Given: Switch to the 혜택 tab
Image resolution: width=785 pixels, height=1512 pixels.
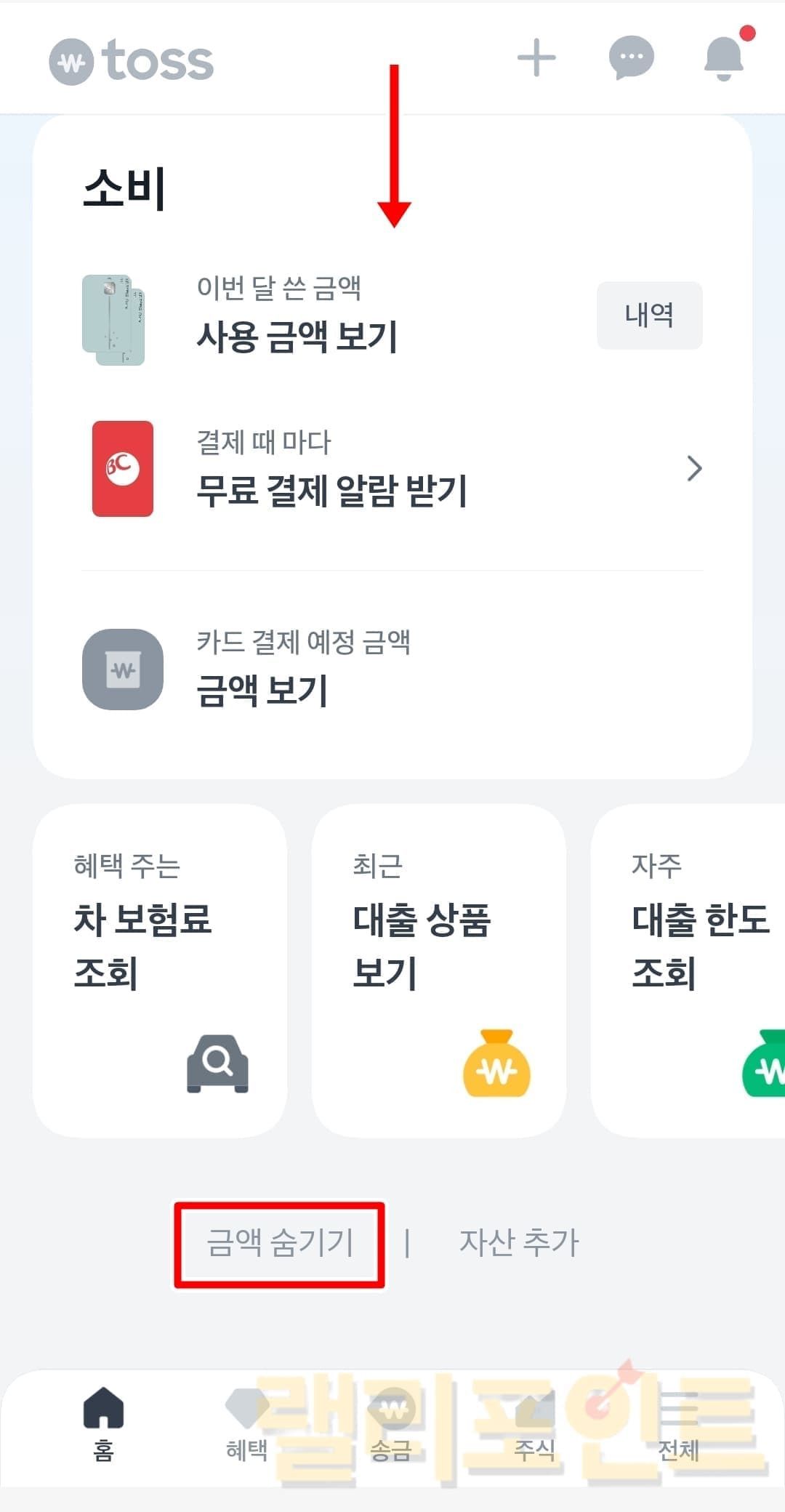Looking at the screenshot, I should point(246,1425).
